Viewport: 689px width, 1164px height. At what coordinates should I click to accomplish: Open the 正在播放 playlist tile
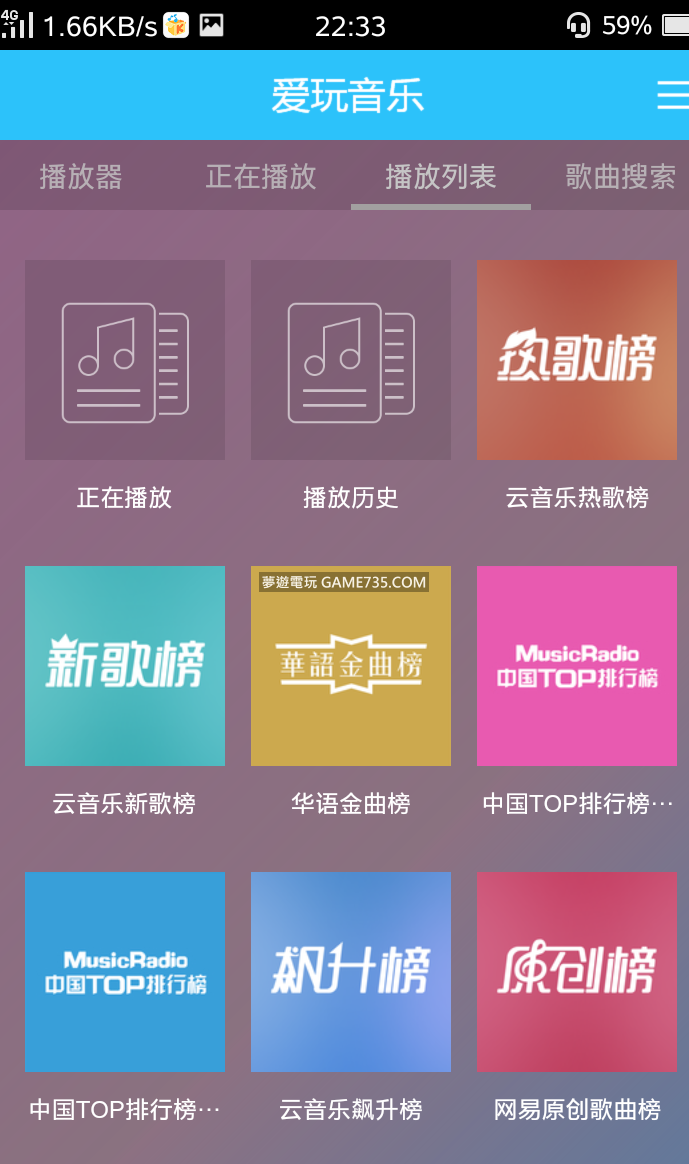click(x=125, y=360)
